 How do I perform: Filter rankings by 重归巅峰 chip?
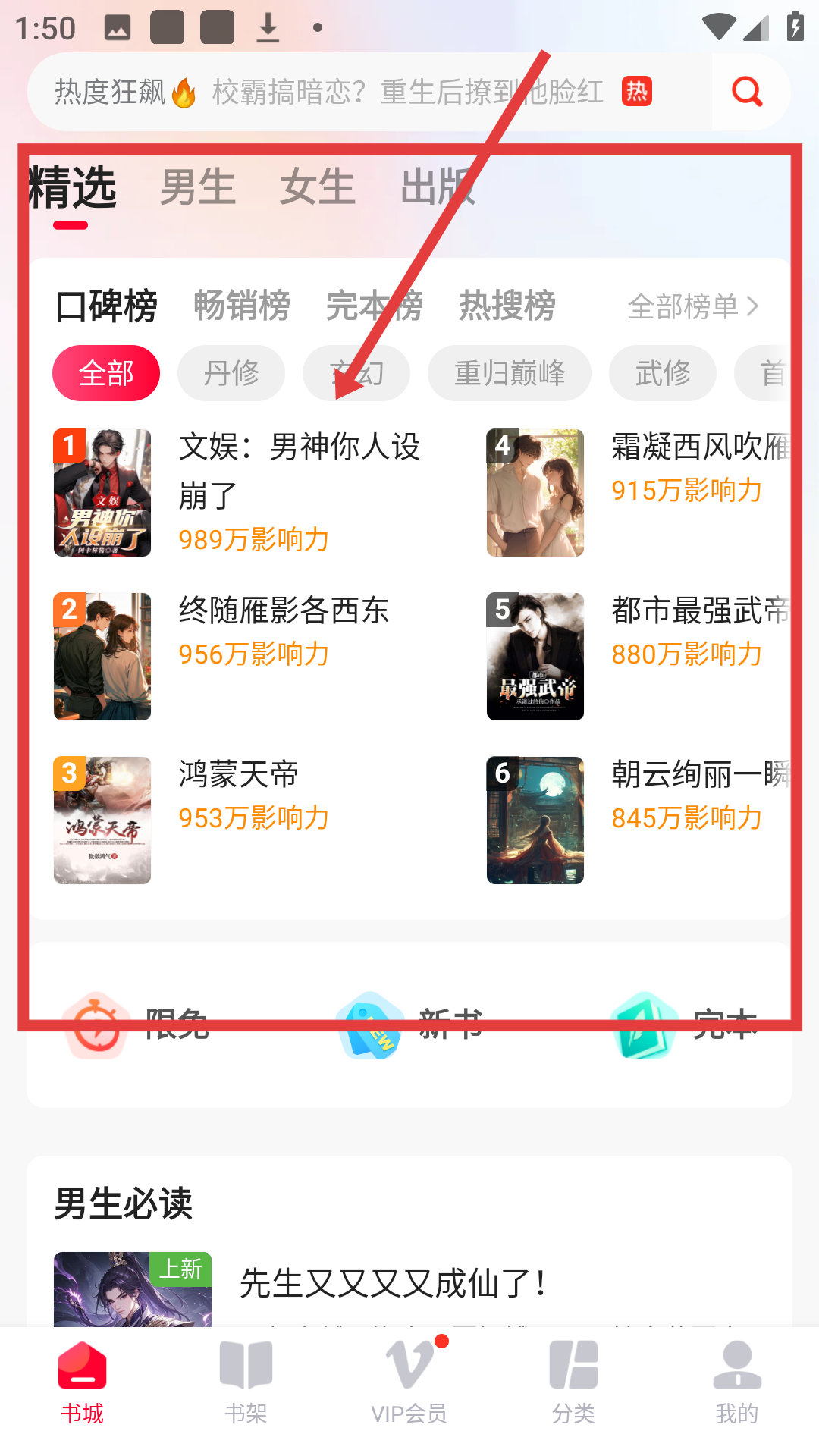(510, 373)
